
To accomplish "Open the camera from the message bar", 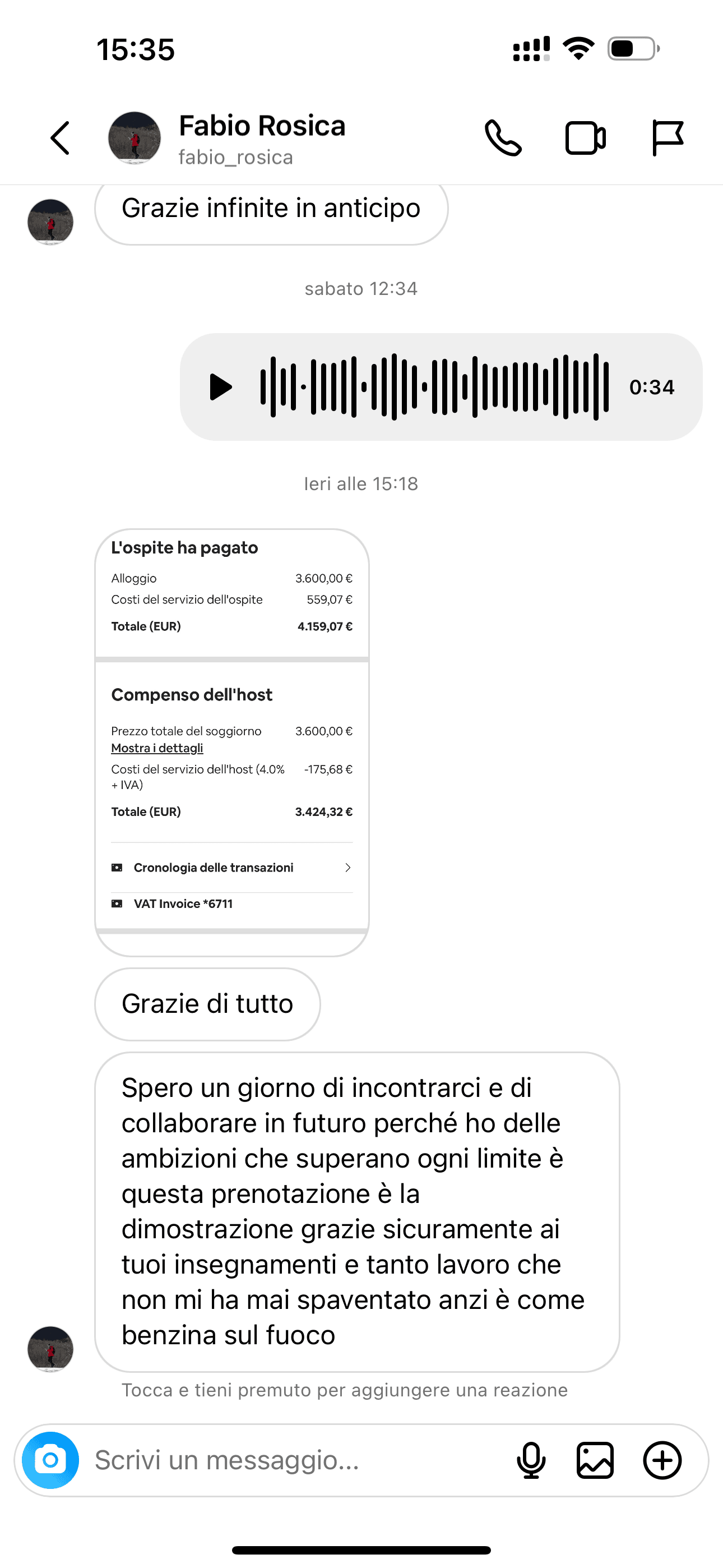I will (50, 1460).
